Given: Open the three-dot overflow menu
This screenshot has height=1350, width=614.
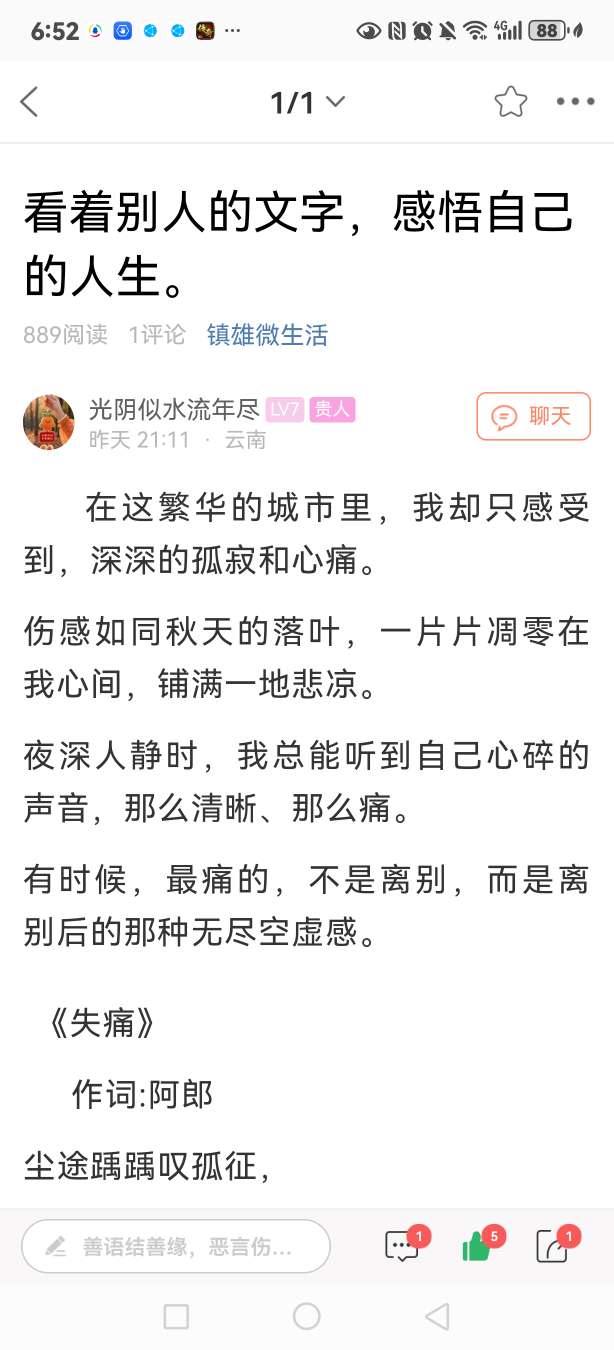Looking at the screenshot, I should click(x=575, y=102).
